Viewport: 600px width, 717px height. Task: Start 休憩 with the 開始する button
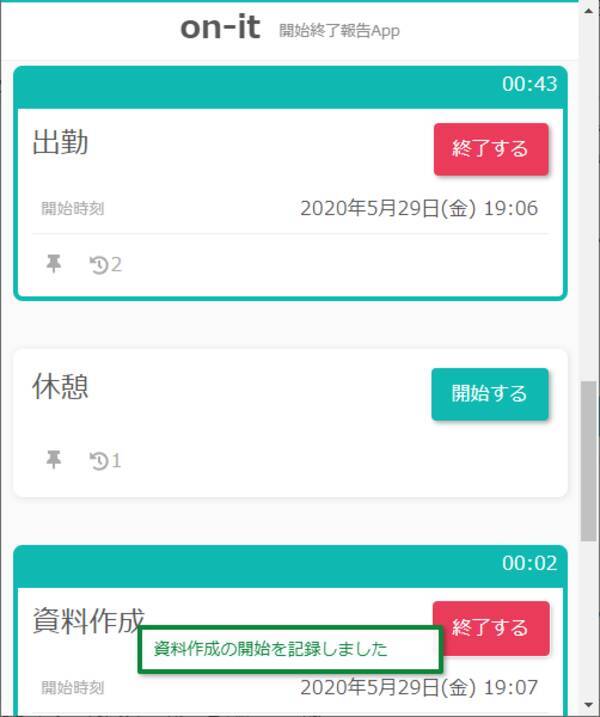tap(490, 393)
